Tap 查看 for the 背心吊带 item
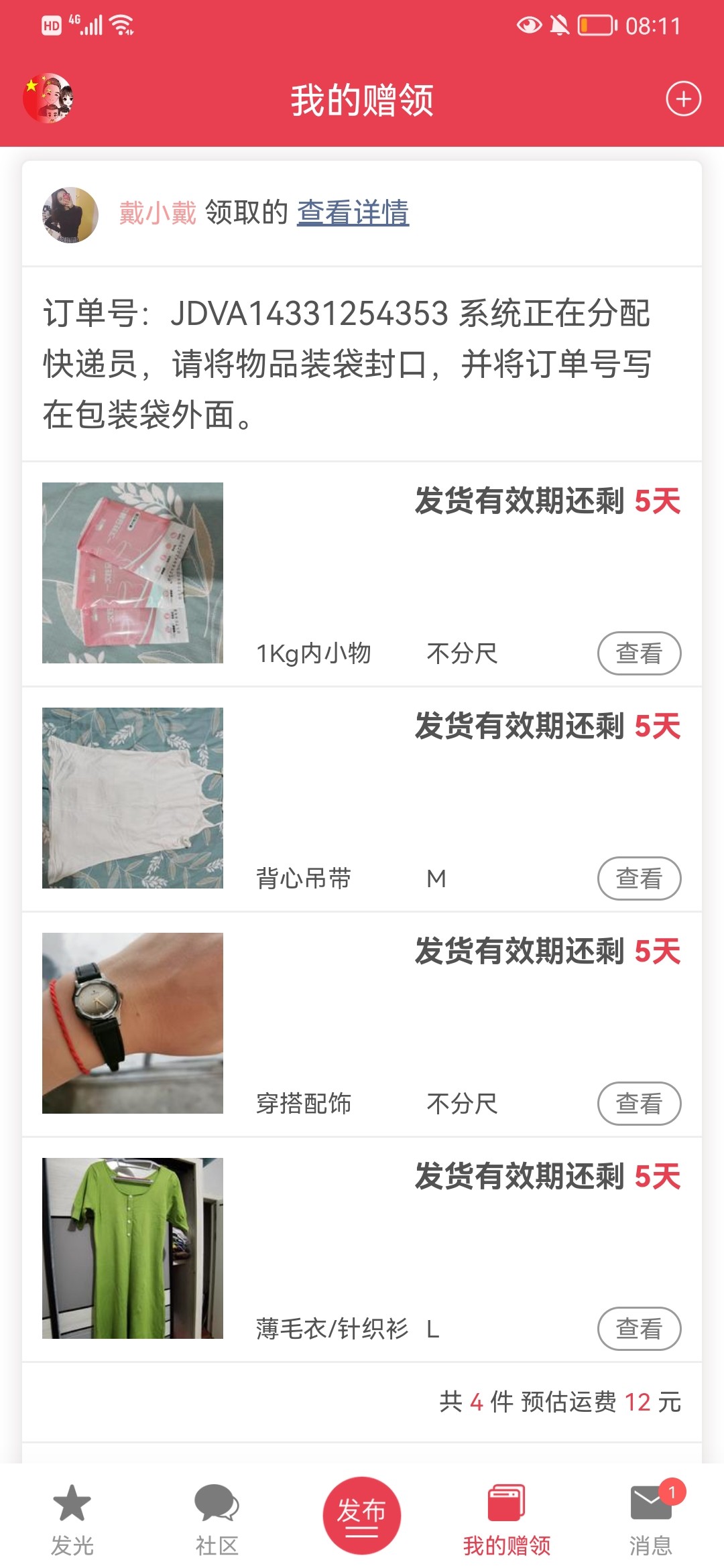Screen dimensions: 724x1568 coord(639,878)
